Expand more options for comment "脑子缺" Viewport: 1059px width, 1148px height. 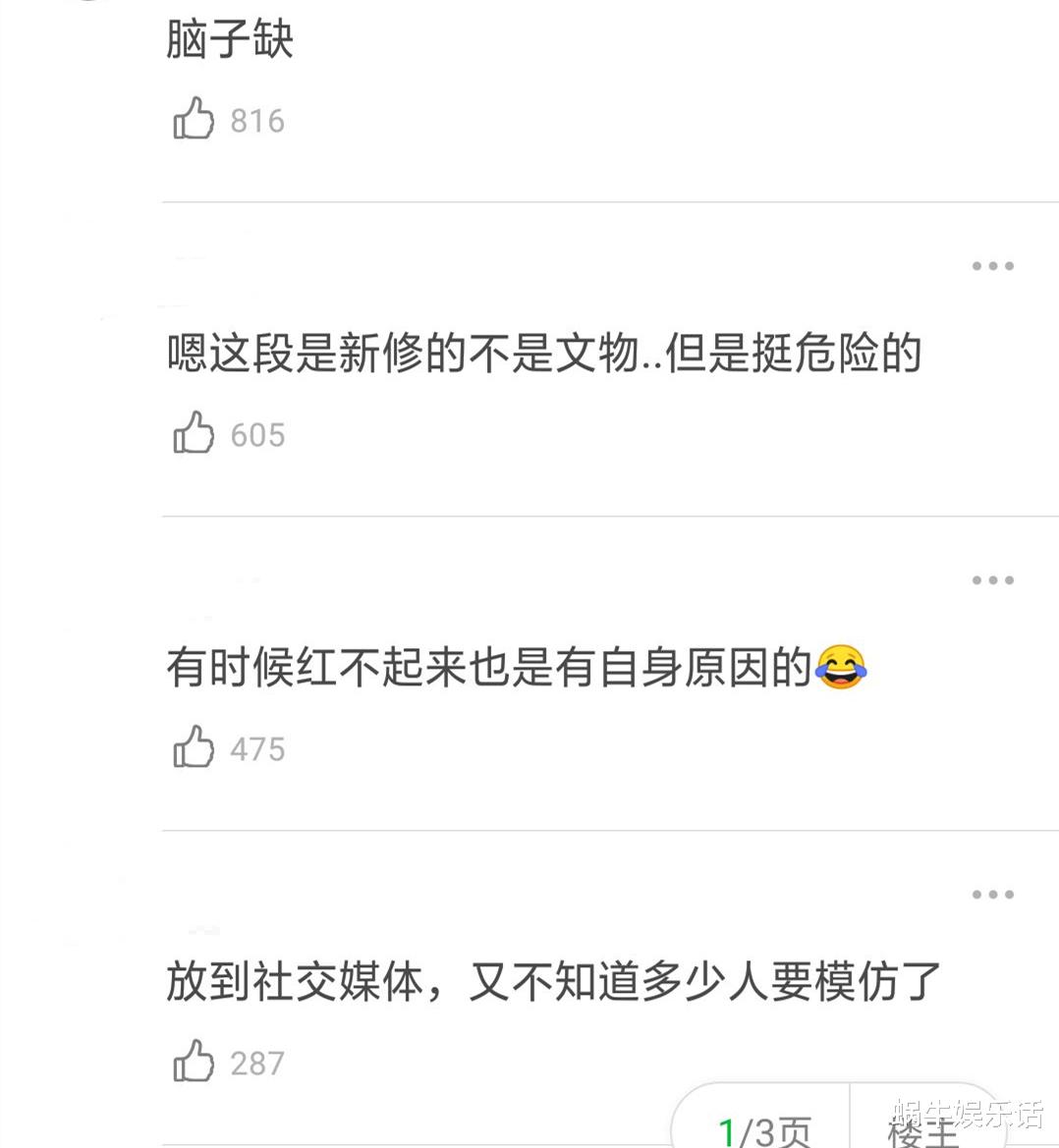click(993, 10)
